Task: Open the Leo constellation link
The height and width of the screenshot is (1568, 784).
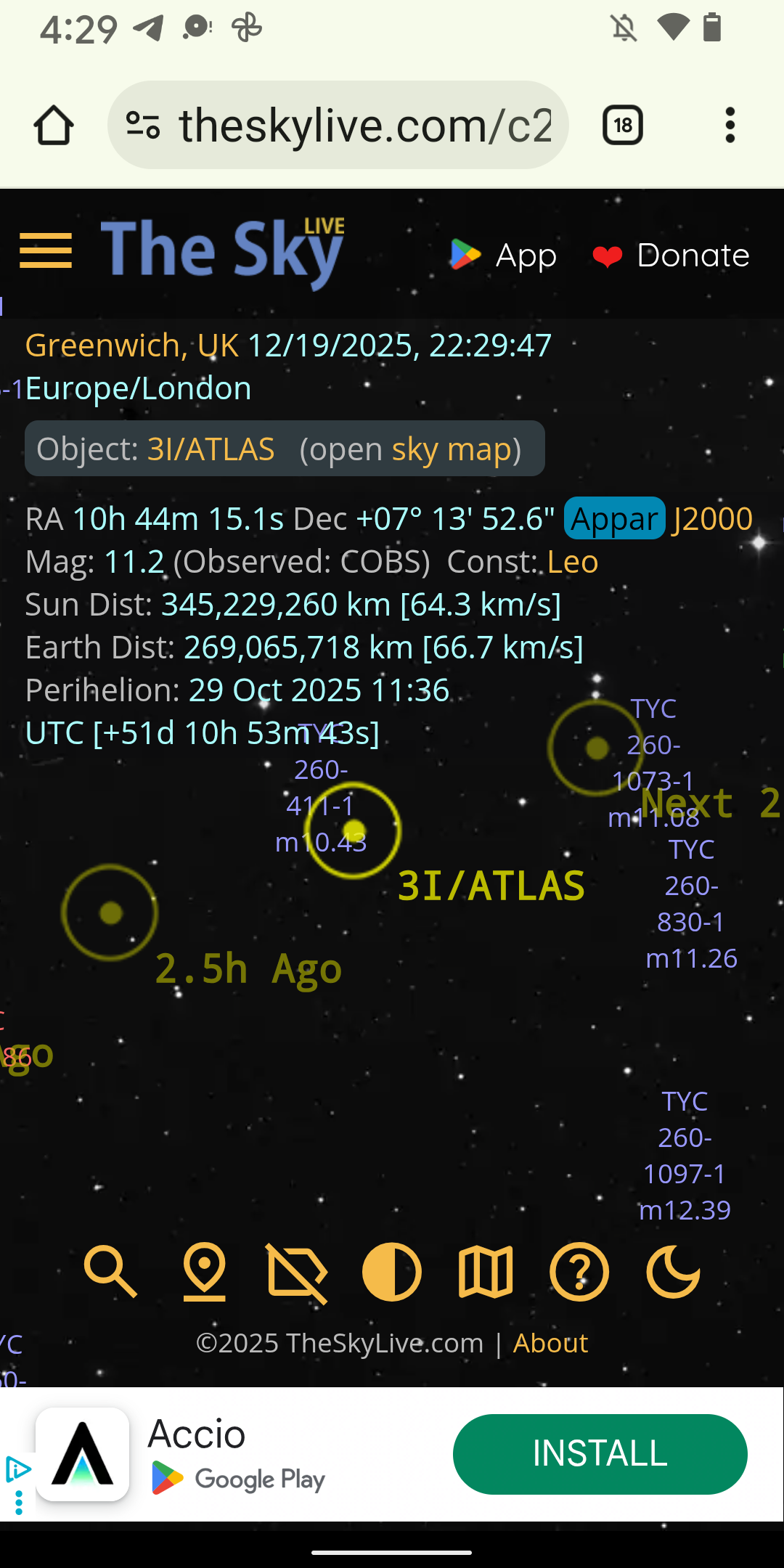Action: tap(572, 562)
